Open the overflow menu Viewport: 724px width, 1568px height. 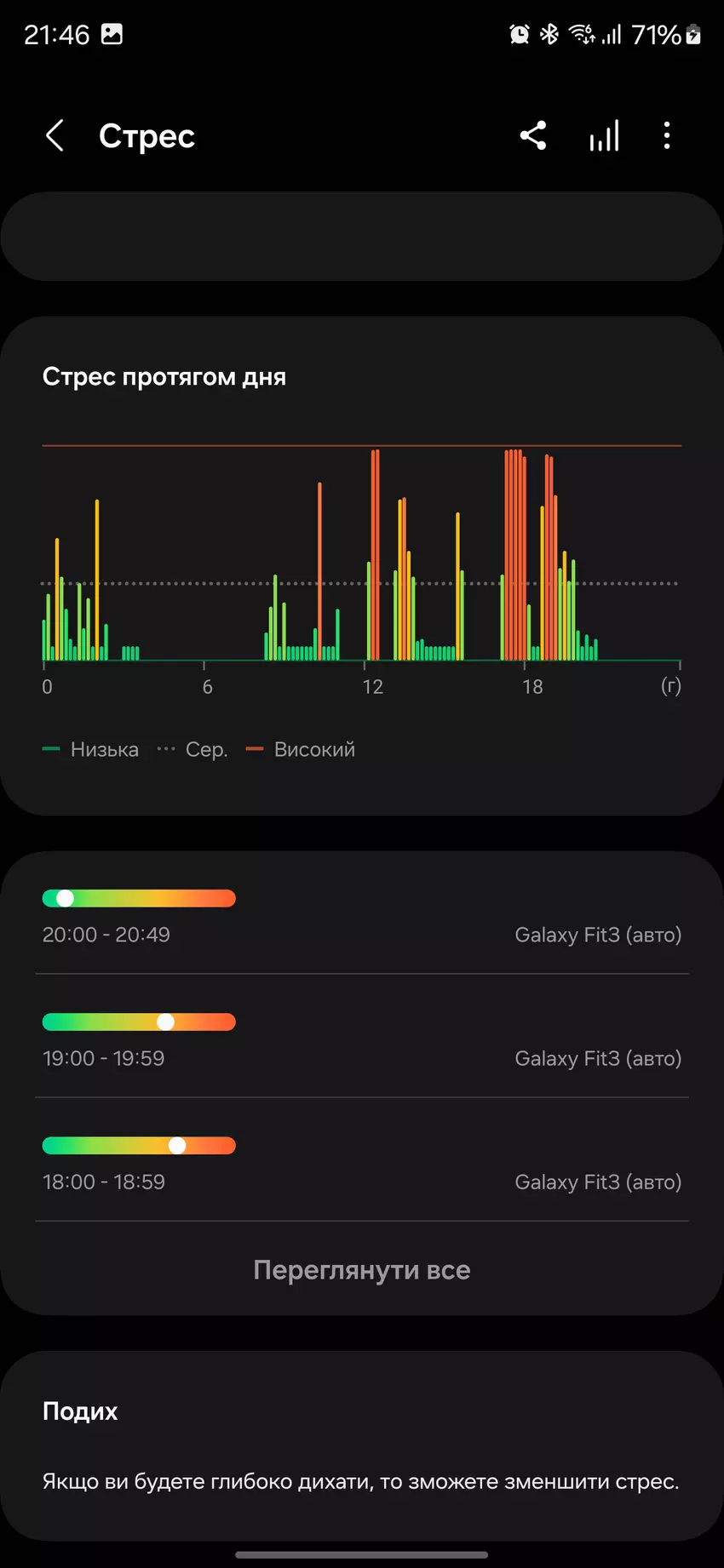click(667, 135)
